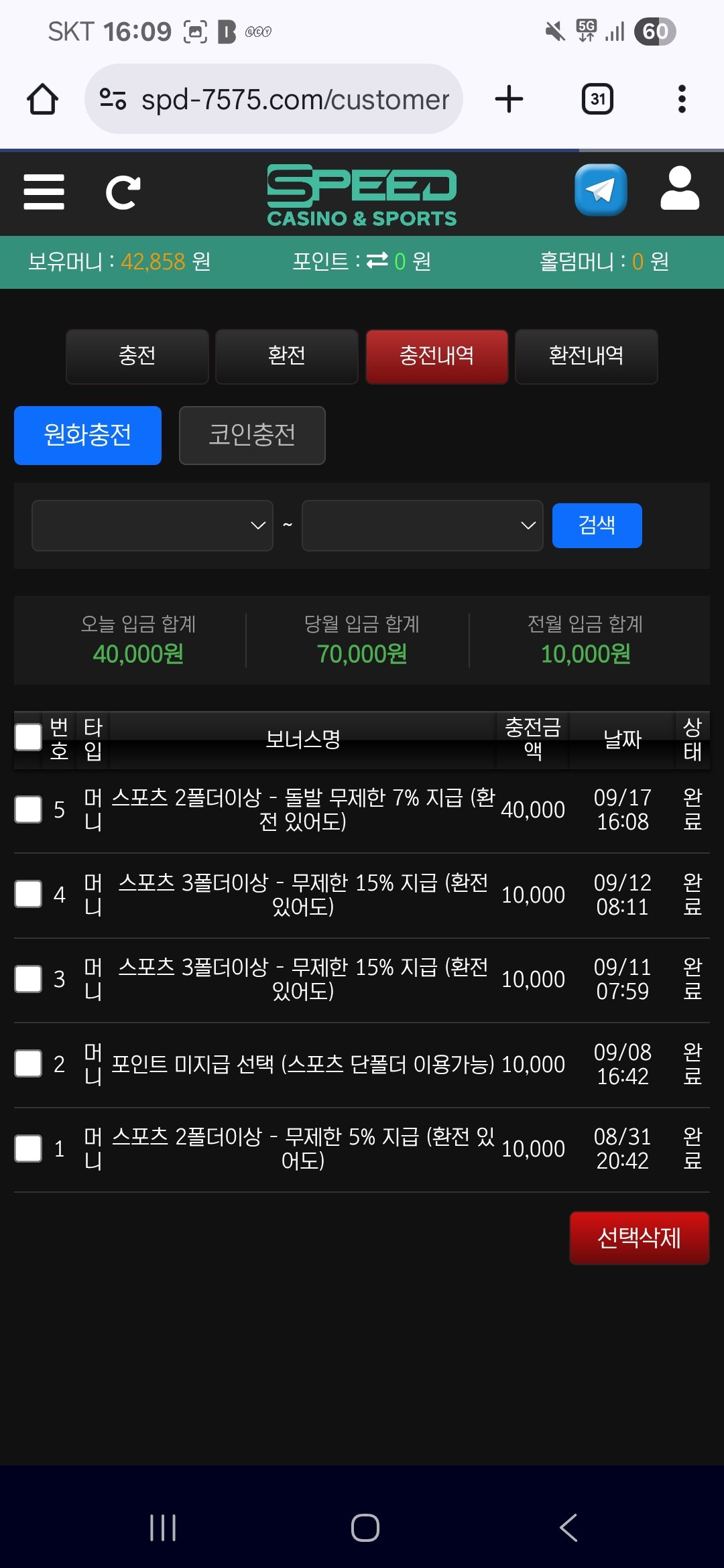Select the checkbox for row number 3
This screenshot has height=1568, width=724.
(28, 979)
